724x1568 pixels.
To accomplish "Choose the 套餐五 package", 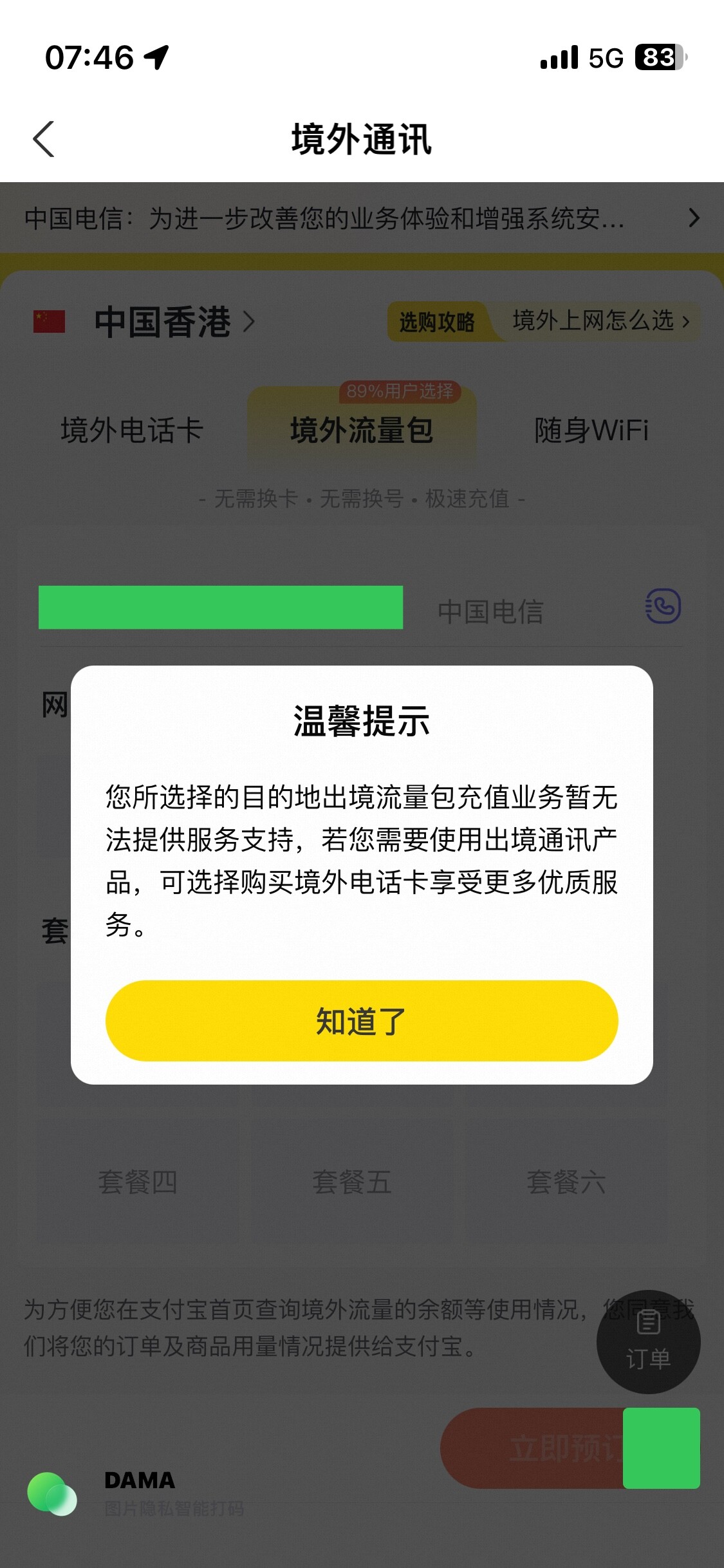I will pyautogui.click(x=352, y=1182).
